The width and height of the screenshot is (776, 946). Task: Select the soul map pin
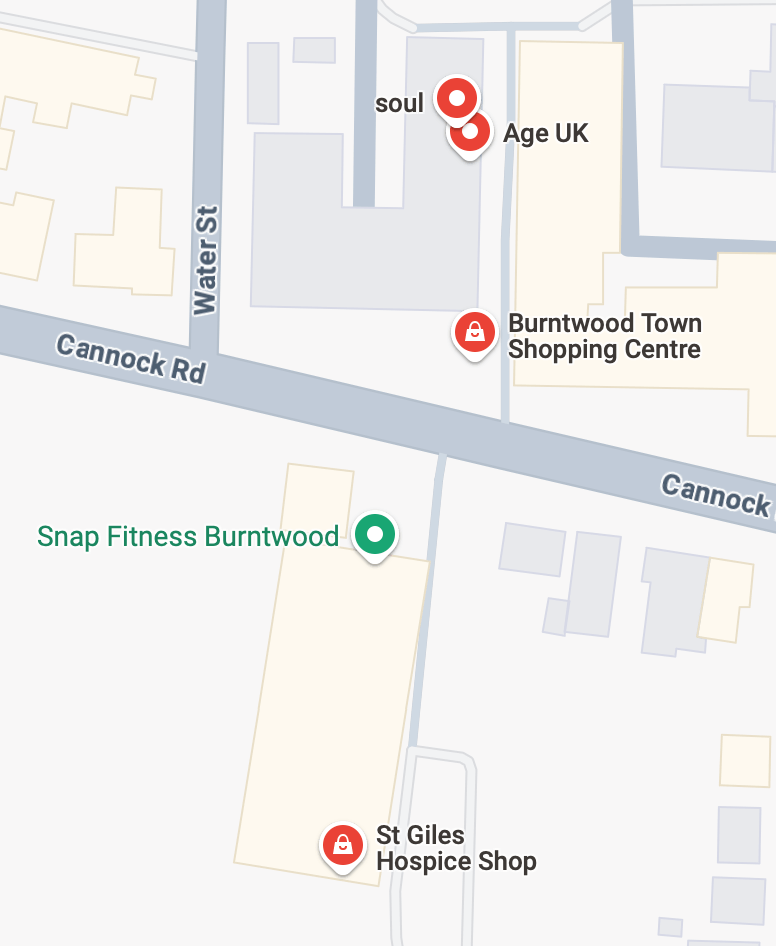pyautogui.click(x=458, y=96)
